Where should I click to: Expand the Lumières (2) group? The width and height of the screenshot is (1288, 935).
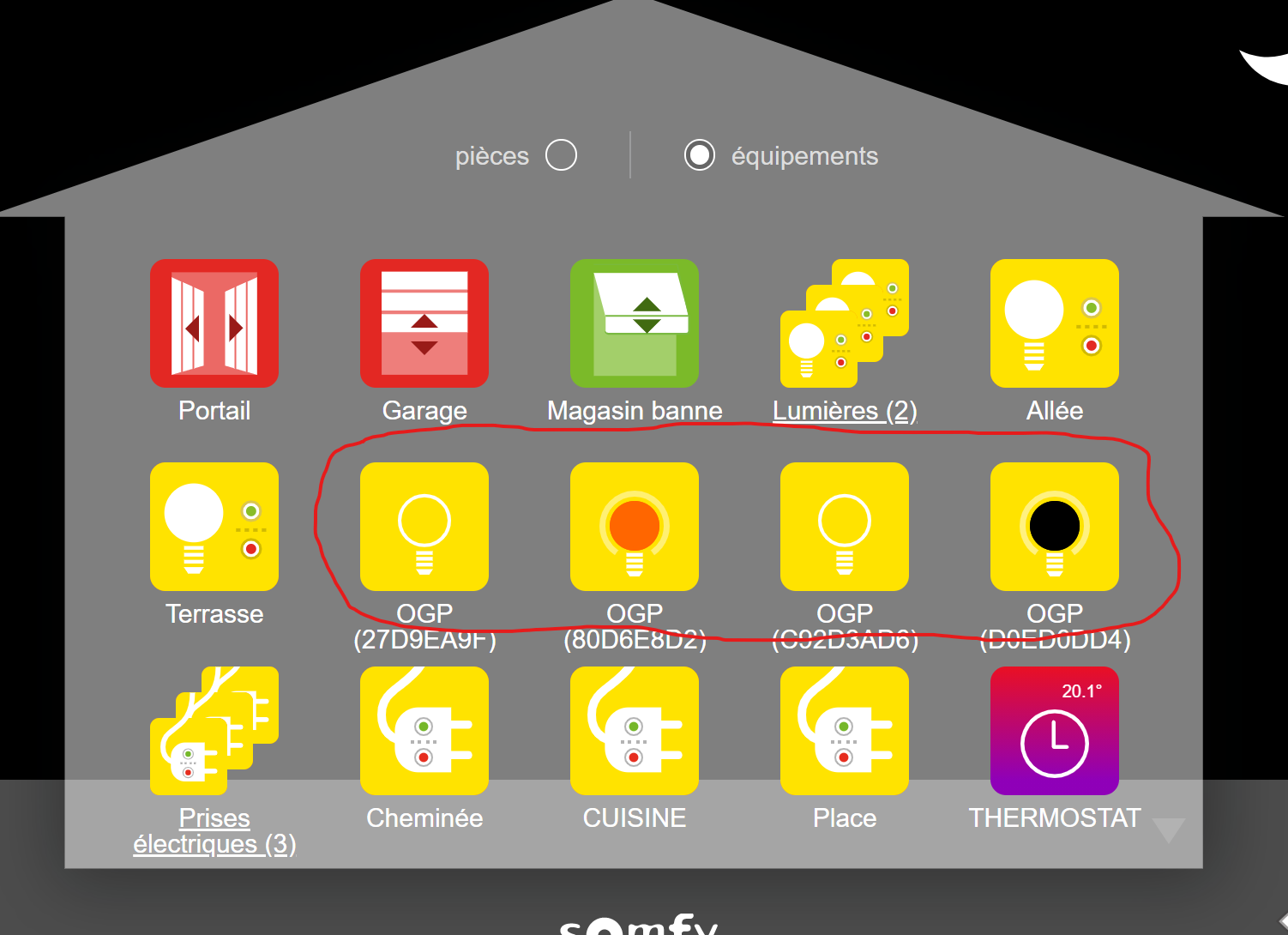(845, 323)
